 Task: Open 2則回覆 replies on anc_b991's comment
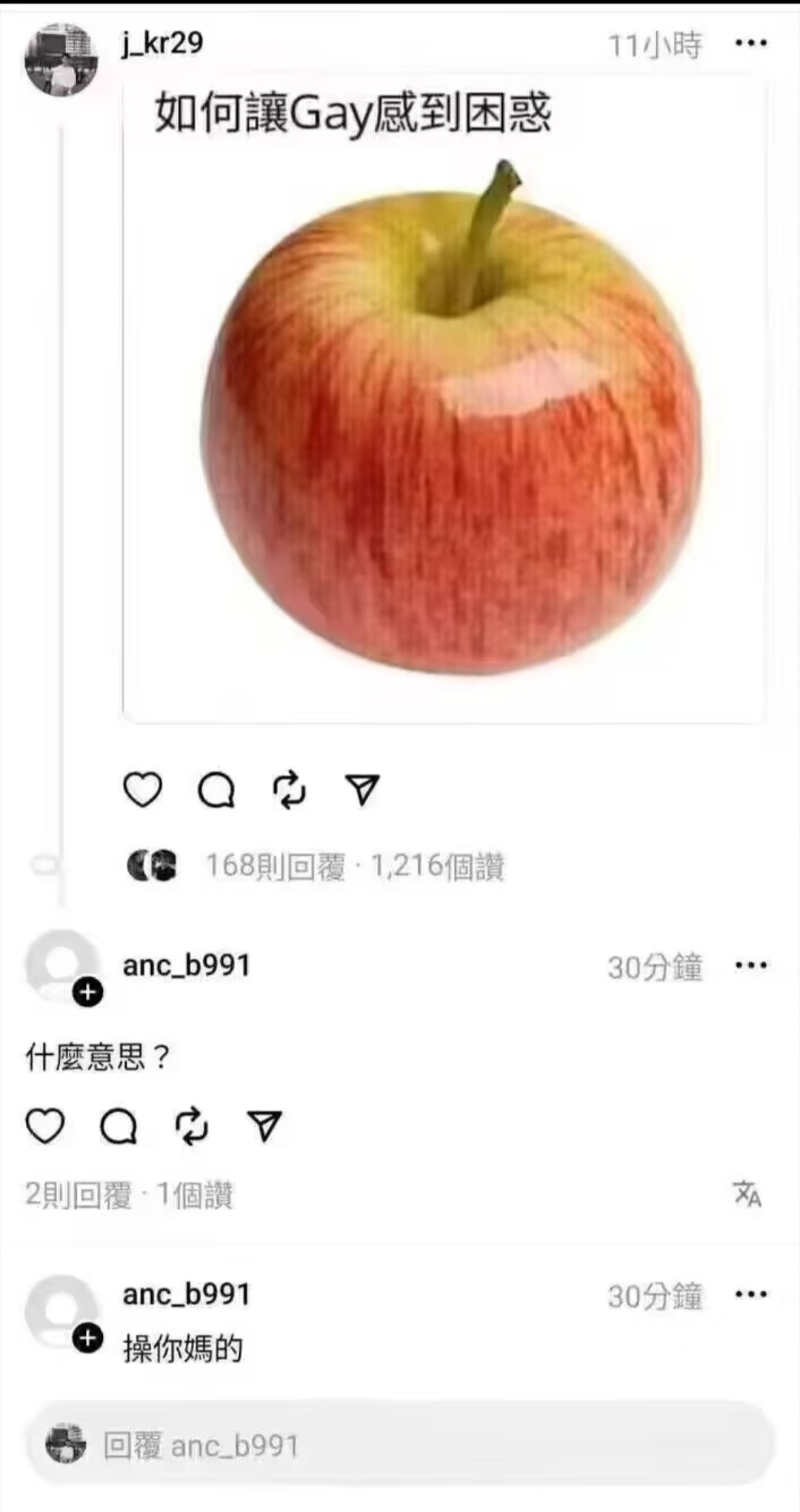(78, 1194)
